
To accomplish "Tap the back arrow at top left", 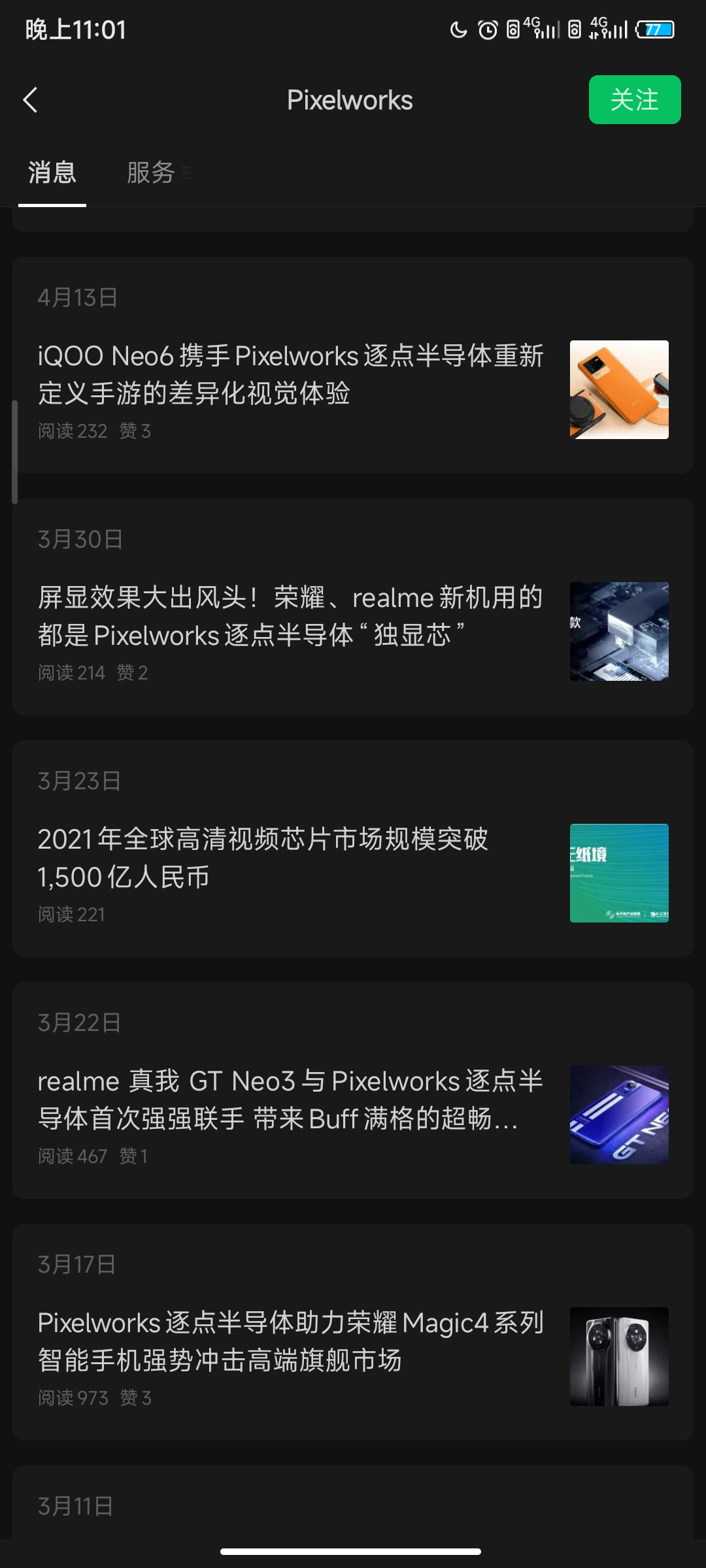I will pos(29,99).
